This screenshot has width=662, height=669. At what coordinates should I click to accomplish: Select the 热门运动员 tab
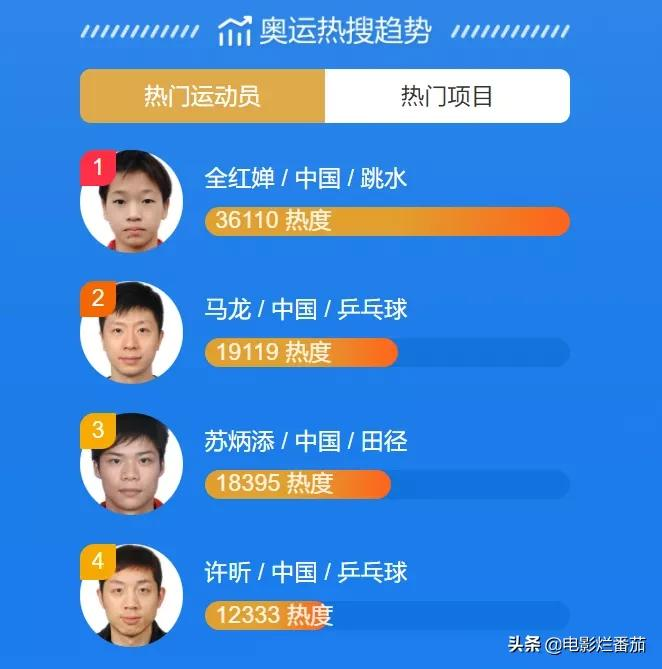(202, 97)
